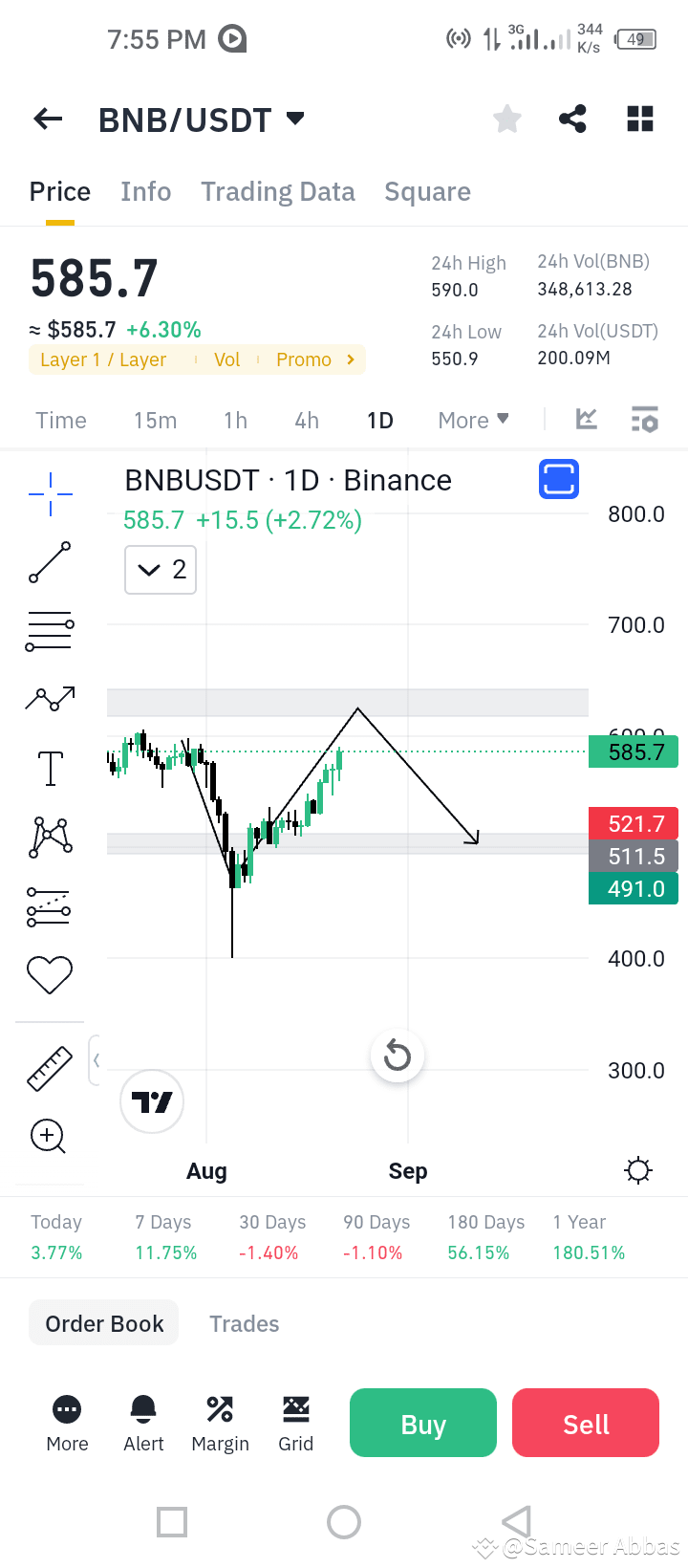This screenshot has width=688, height=1568.
Task: Toggle the favorite star for BNB/USDT
Action: click(506, 119)
